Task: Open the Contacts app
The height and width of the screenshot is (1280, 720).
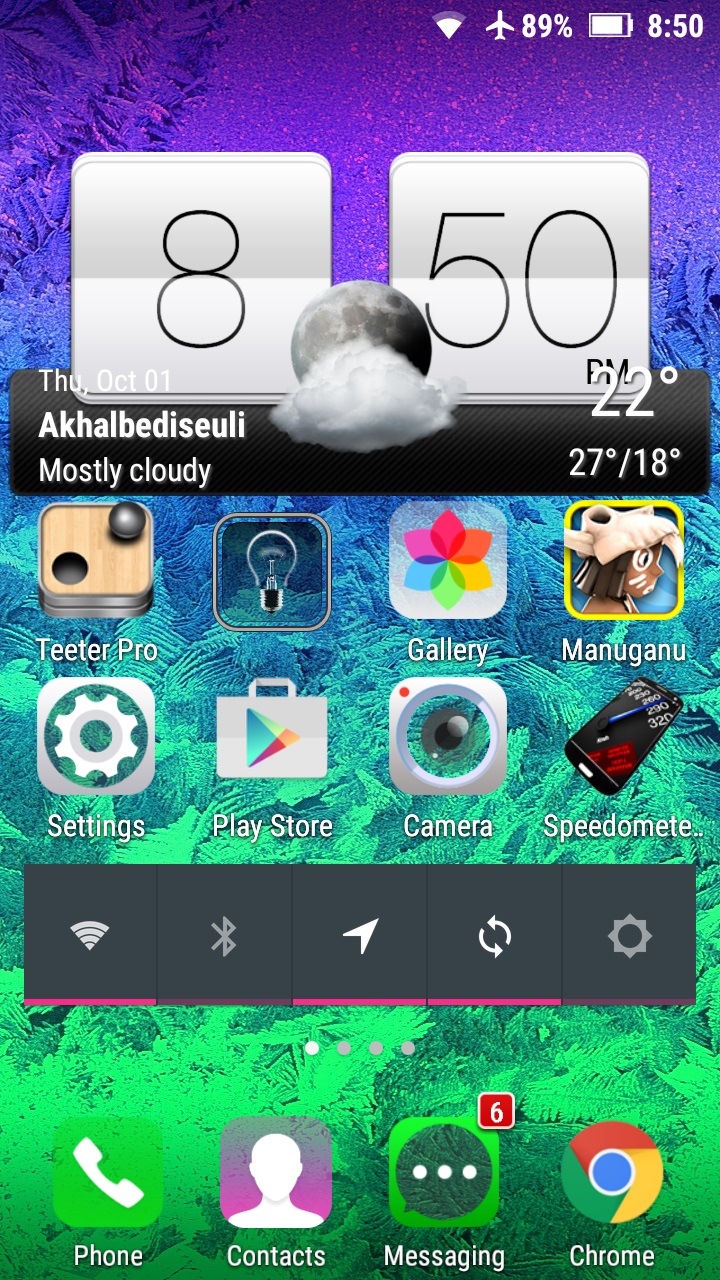Action: [276, 1173]
